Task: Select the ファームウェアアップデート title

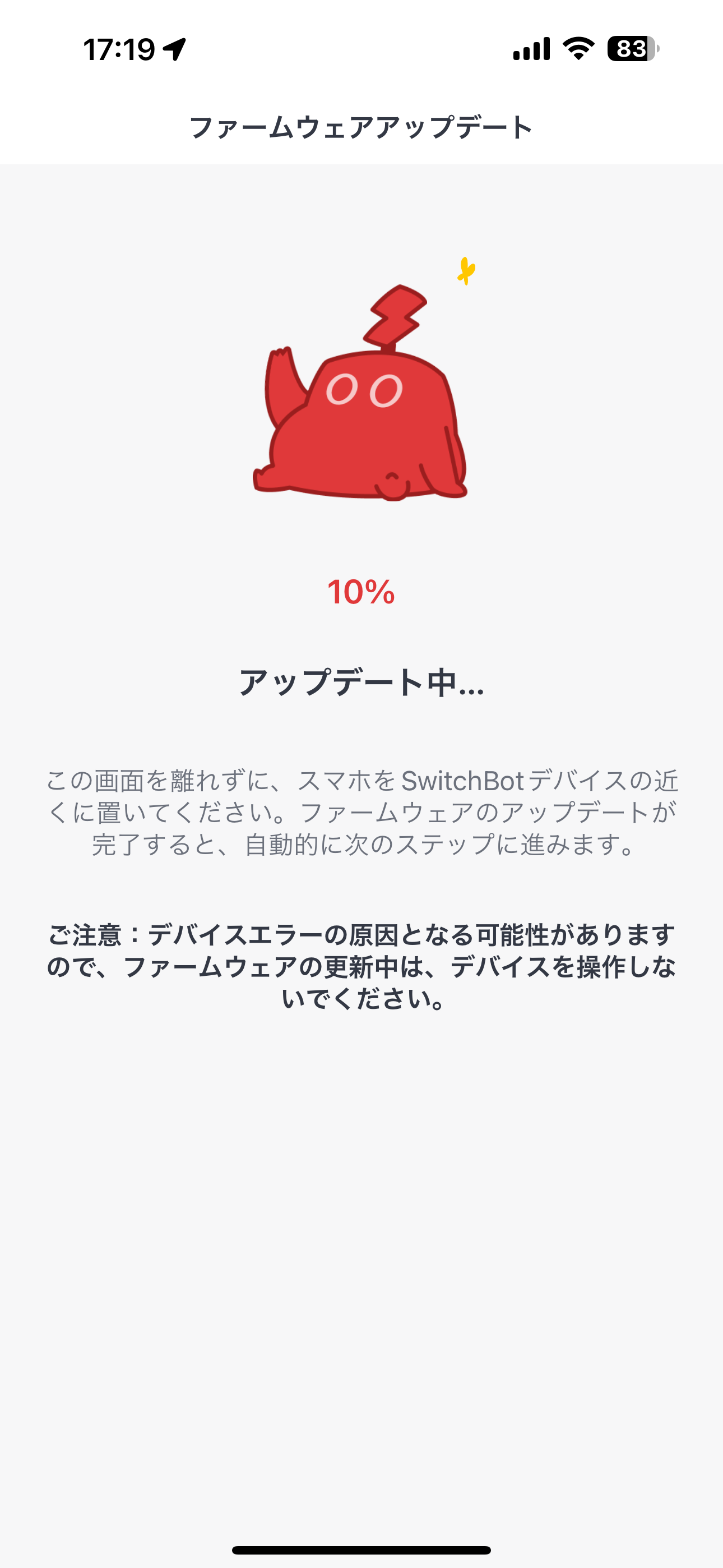Action: (361, 126)
